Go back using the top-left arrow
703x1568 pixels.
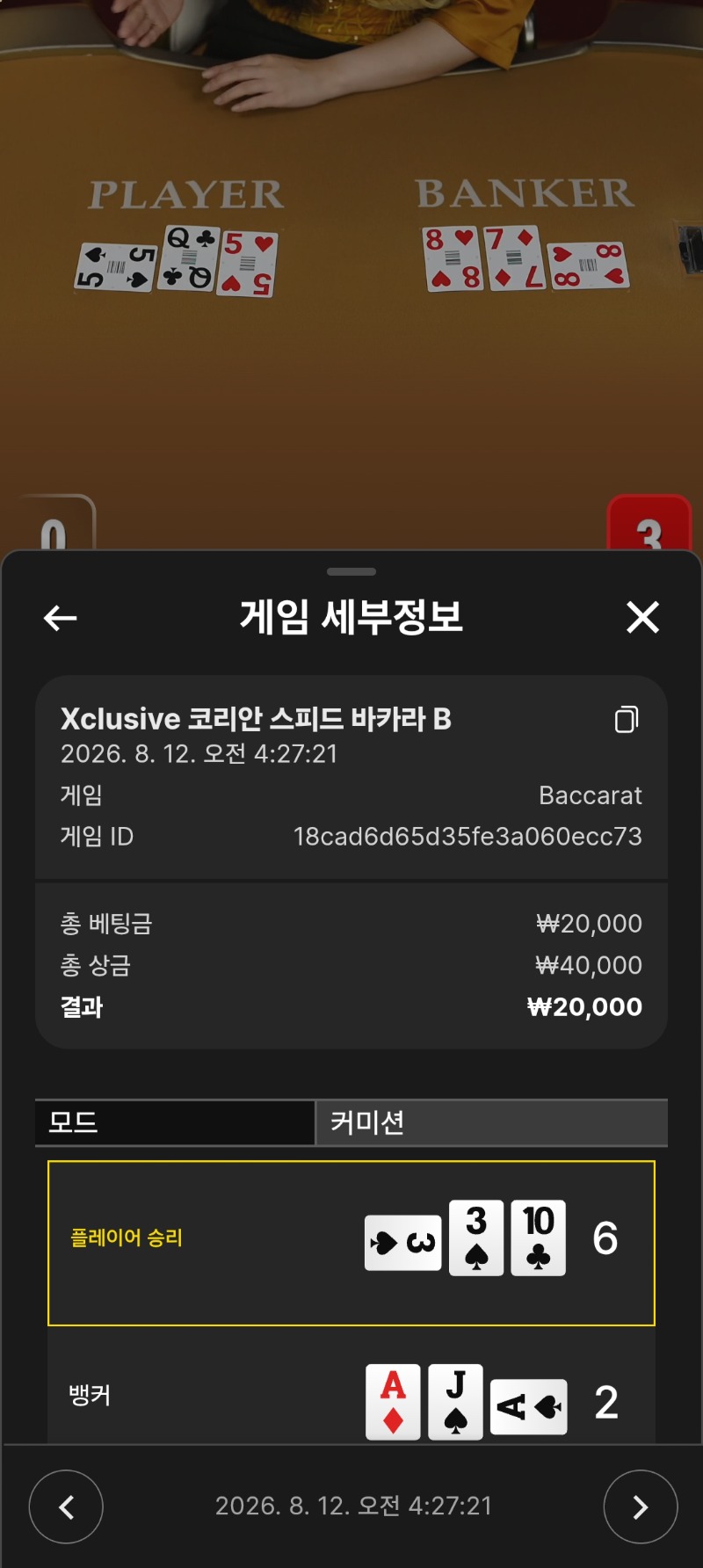pos(61,618)
